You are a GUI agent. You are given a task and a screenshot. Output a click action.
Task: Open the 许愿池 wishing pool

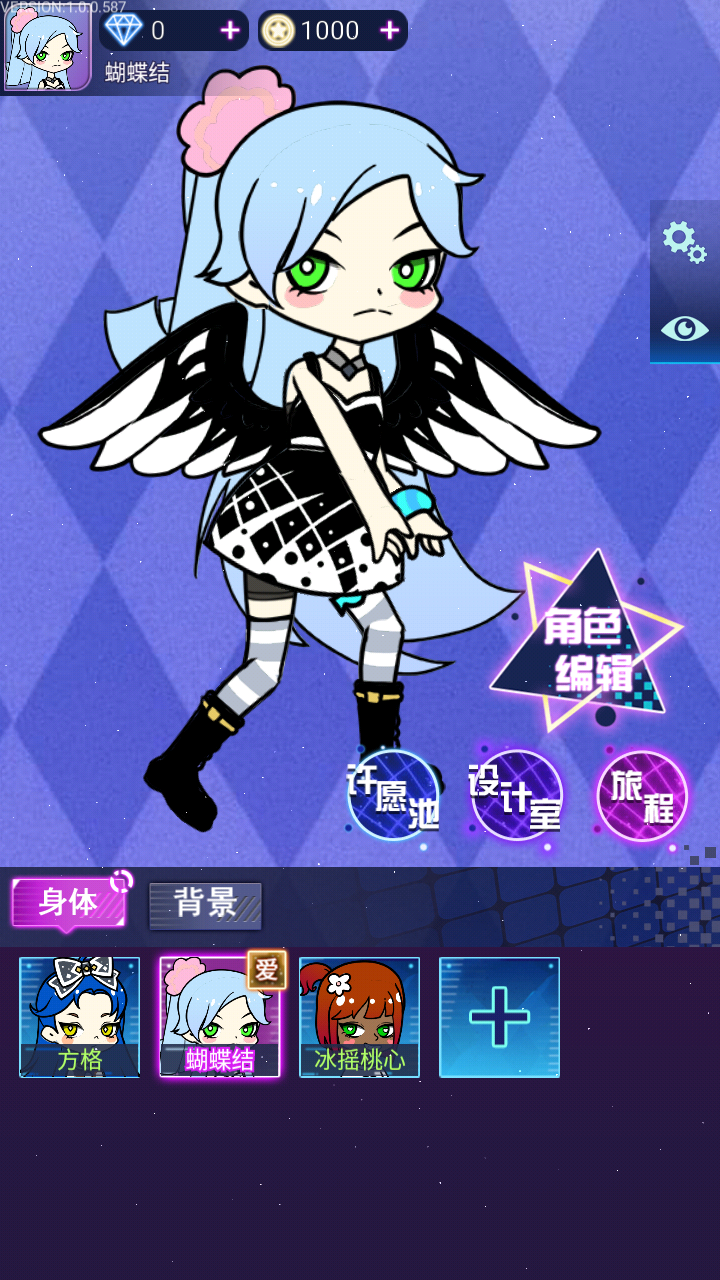point(394,795)
